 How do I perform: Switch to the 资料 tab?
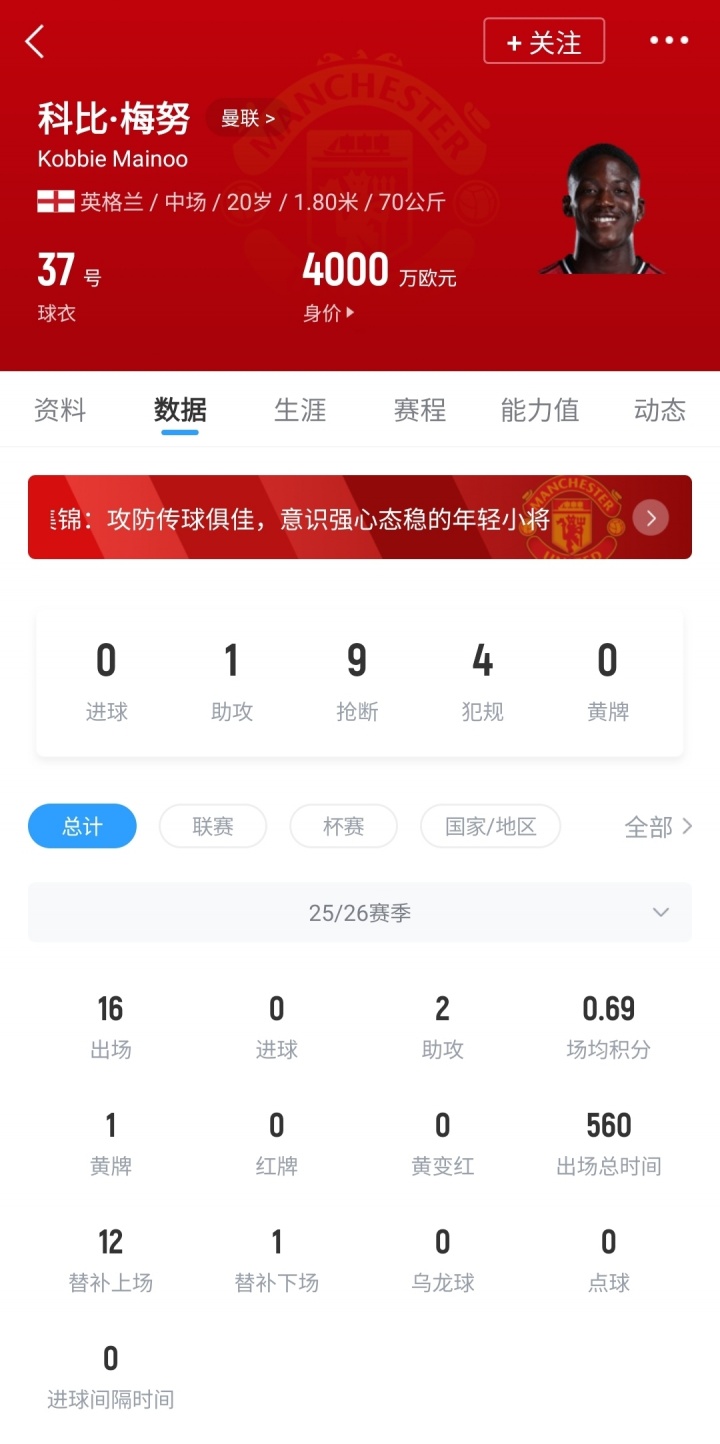click(60, 410)
